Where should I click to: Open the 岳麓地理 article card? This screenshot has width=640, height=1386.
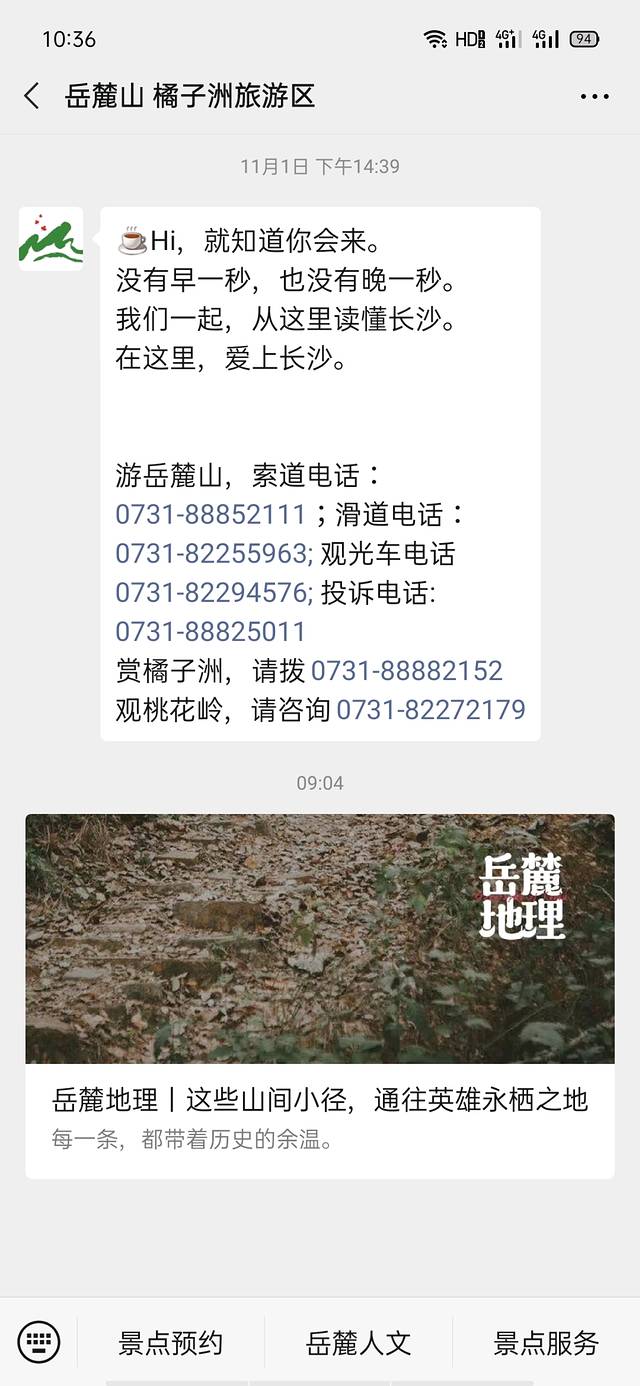[320, 995]
